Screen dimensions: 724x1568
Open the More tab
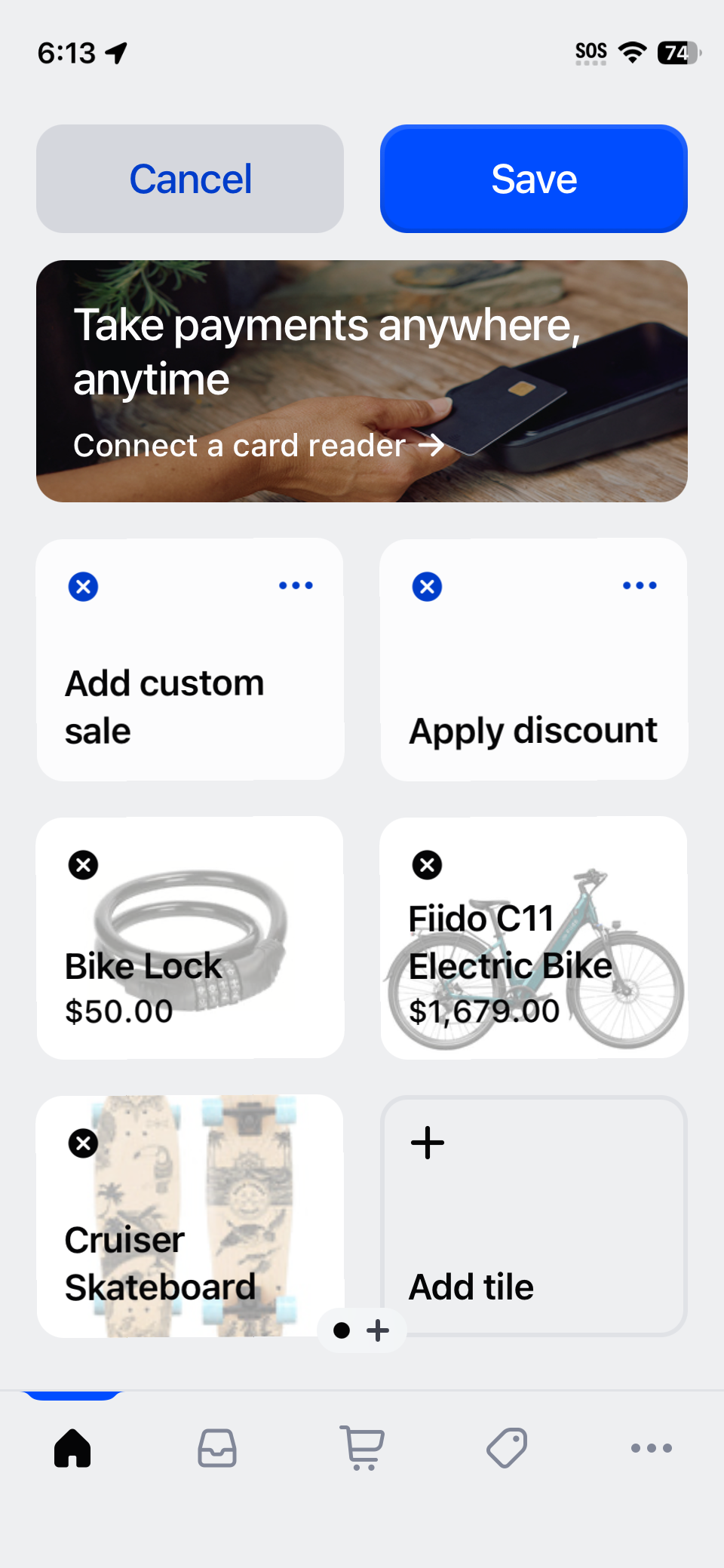652,1448
